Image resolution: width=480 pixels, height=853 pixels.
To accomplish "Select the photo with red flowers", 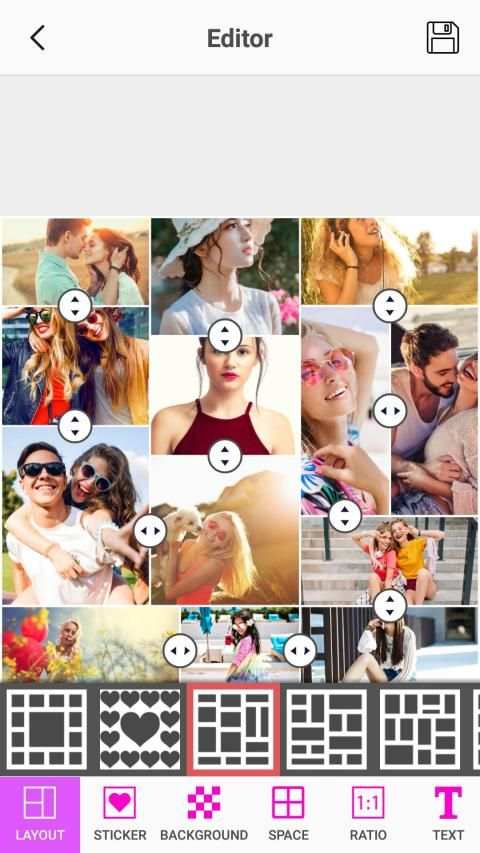I will point(90,645).
